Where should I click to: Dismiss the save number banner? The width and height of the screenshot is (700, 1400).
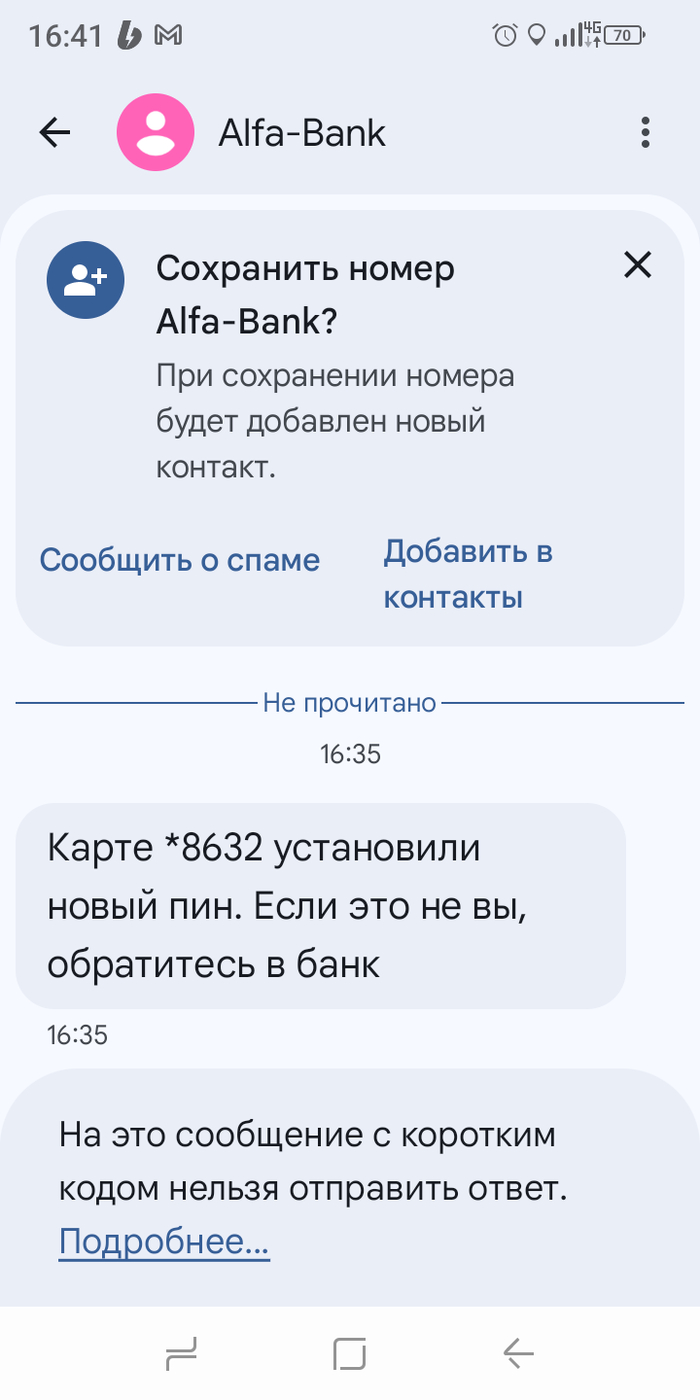(637, 265)
